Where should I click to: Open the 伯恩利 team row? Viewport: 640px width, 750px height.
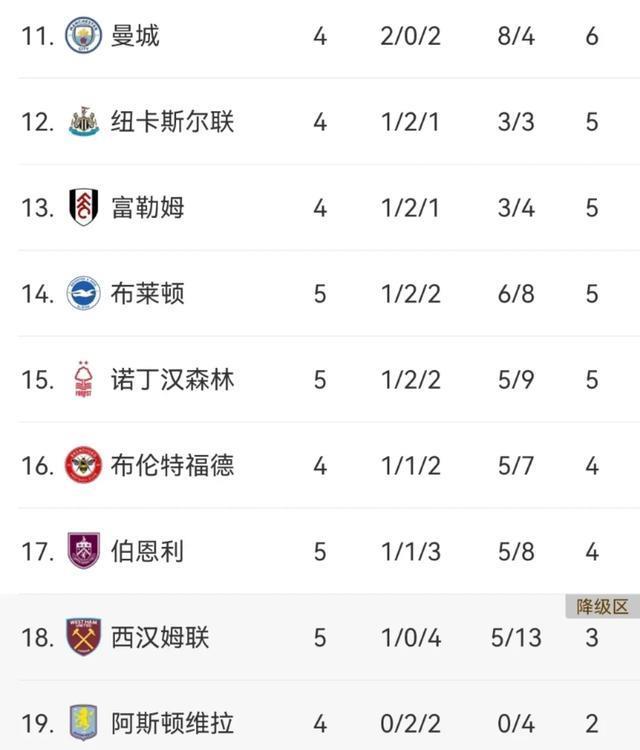148,551
